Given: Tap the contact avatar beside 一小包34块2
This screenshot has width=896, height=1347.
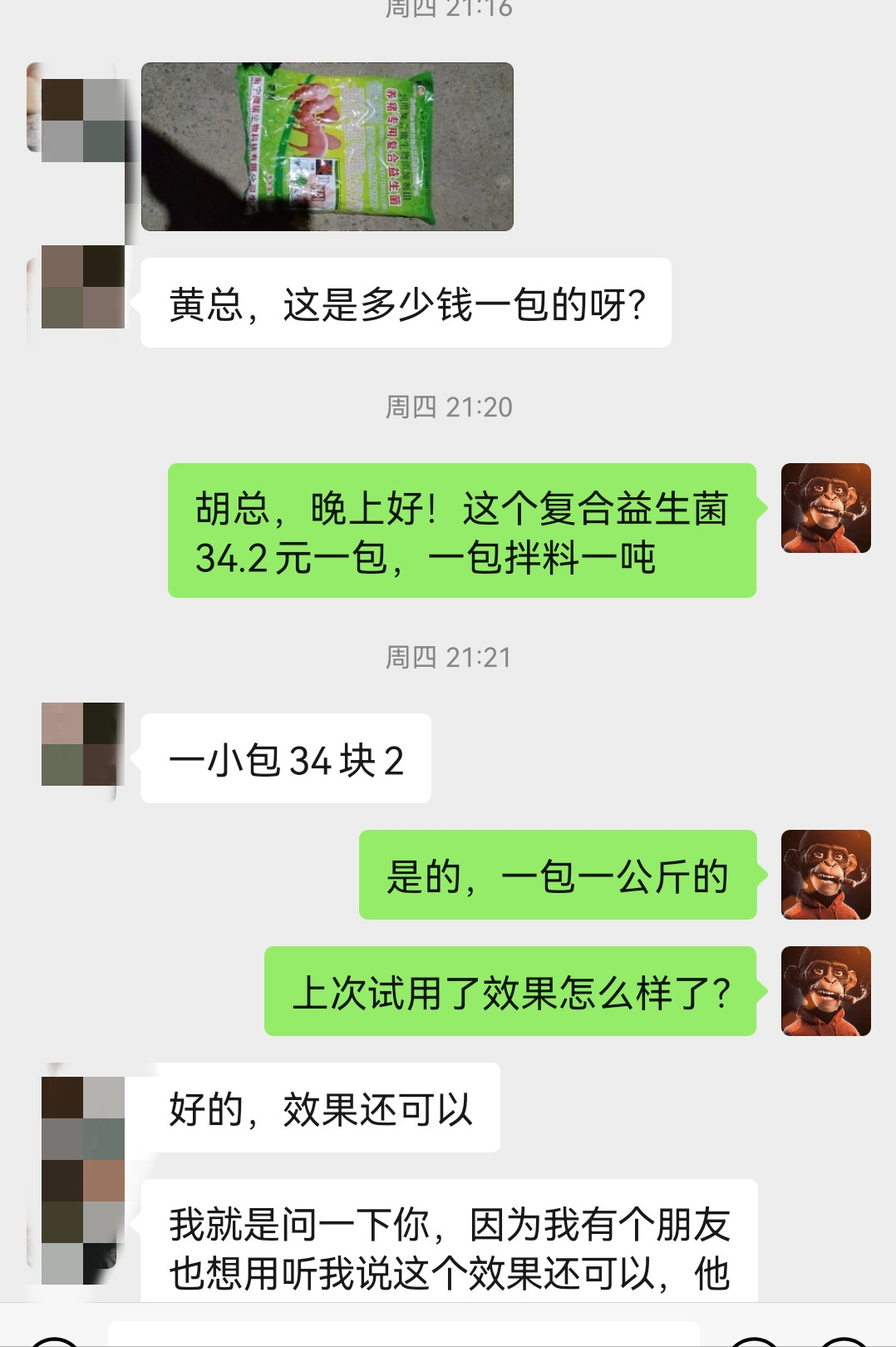Looking at the screenshot, I should click(81, 745).
